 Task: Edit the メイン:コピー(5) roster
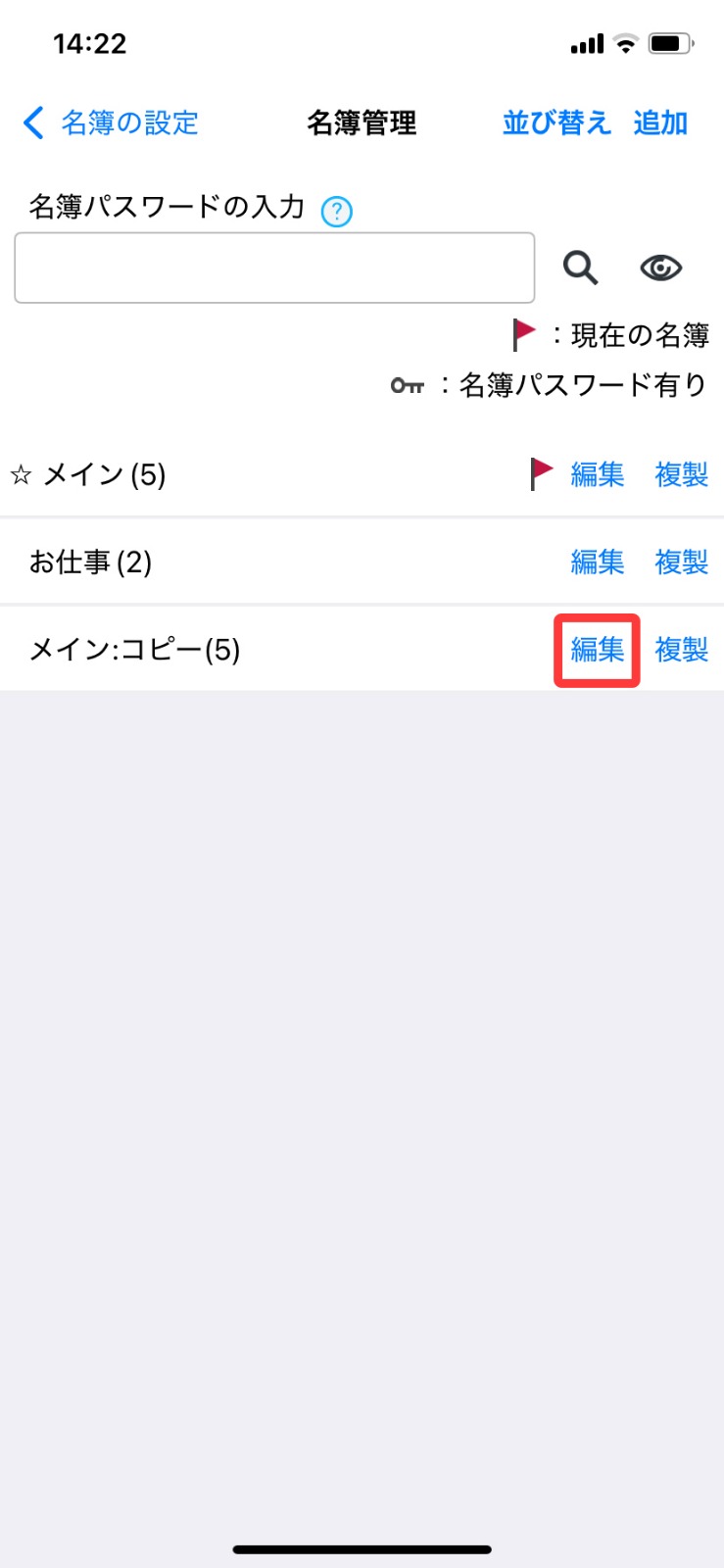(x=598, y=649)
